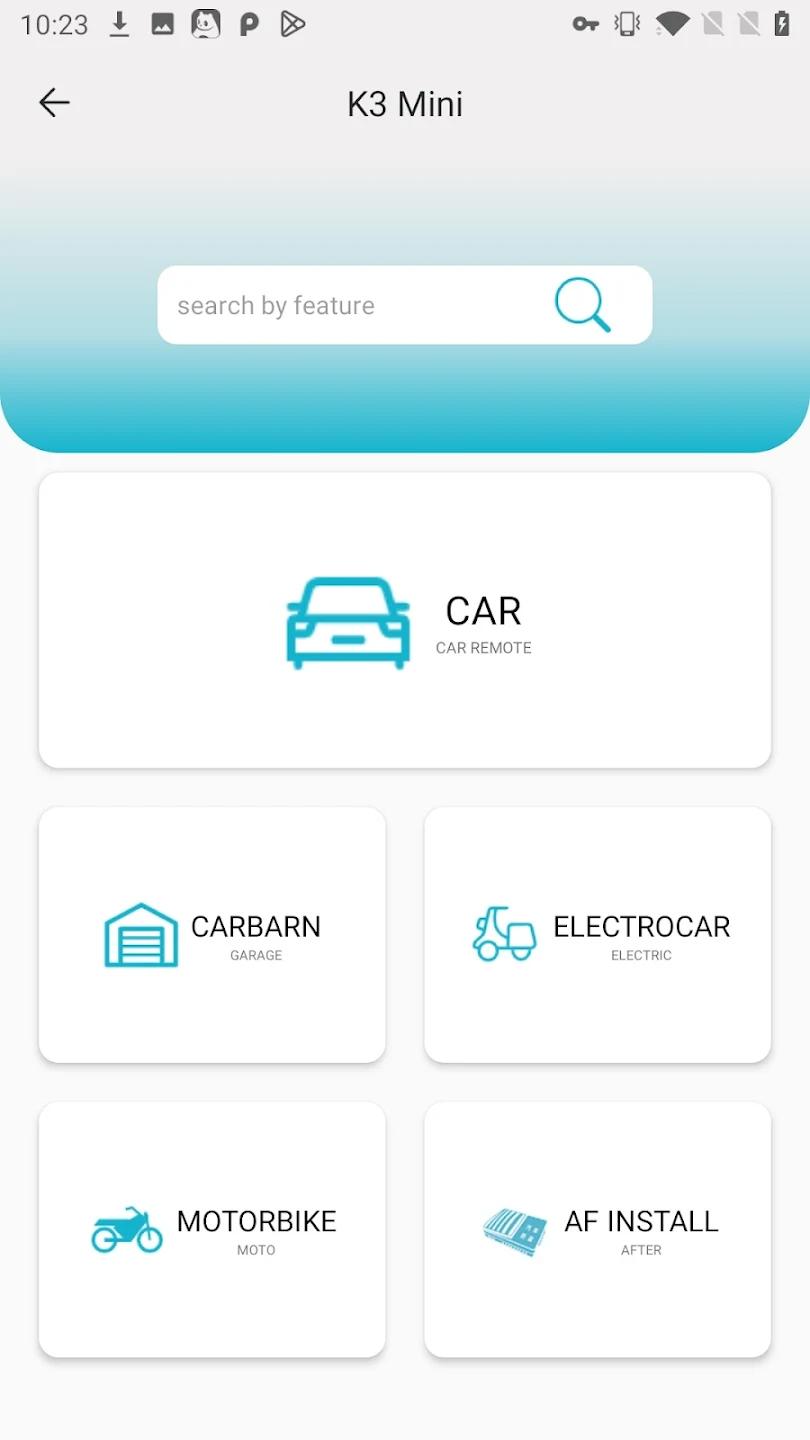Tap the Google Play icon in status bar
The width and height of the screenshot is (810, 1440).
point(292,23)
